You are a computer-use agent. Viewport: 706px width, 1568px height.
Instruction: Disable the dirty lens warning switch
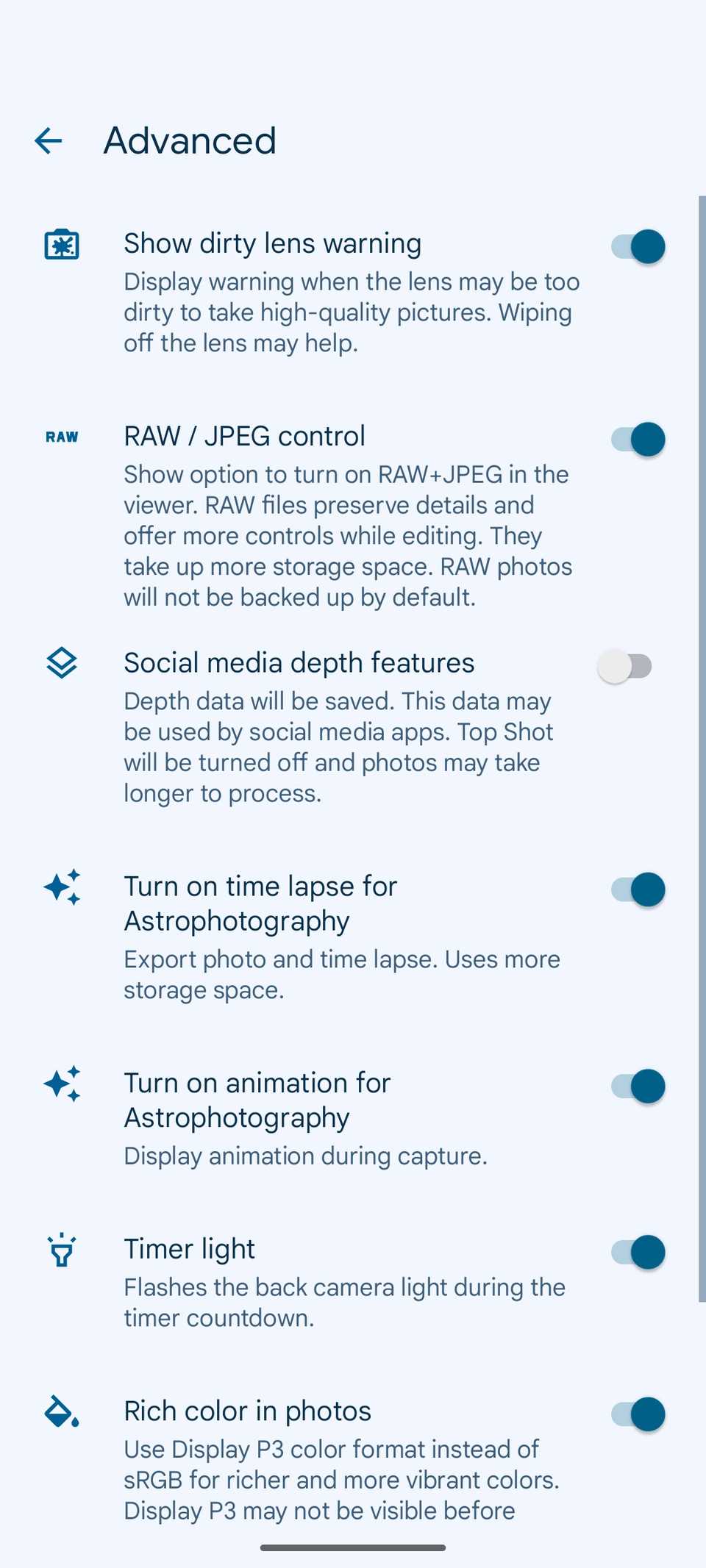click(x=638, y=246)
